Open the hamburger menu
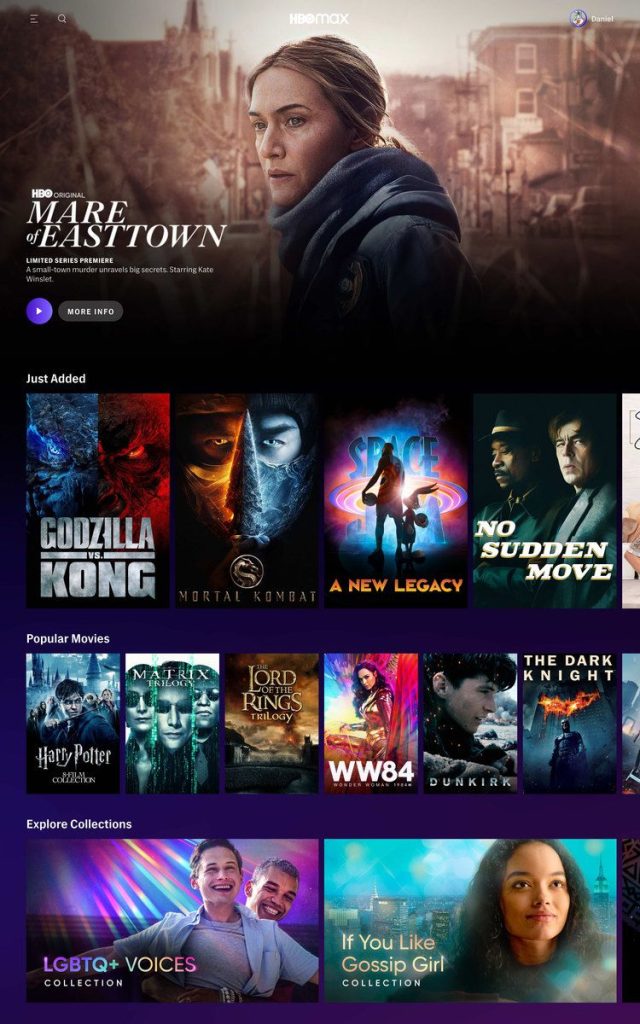The width and height of the screenshot is (640, 1024). tap(34, 19)
